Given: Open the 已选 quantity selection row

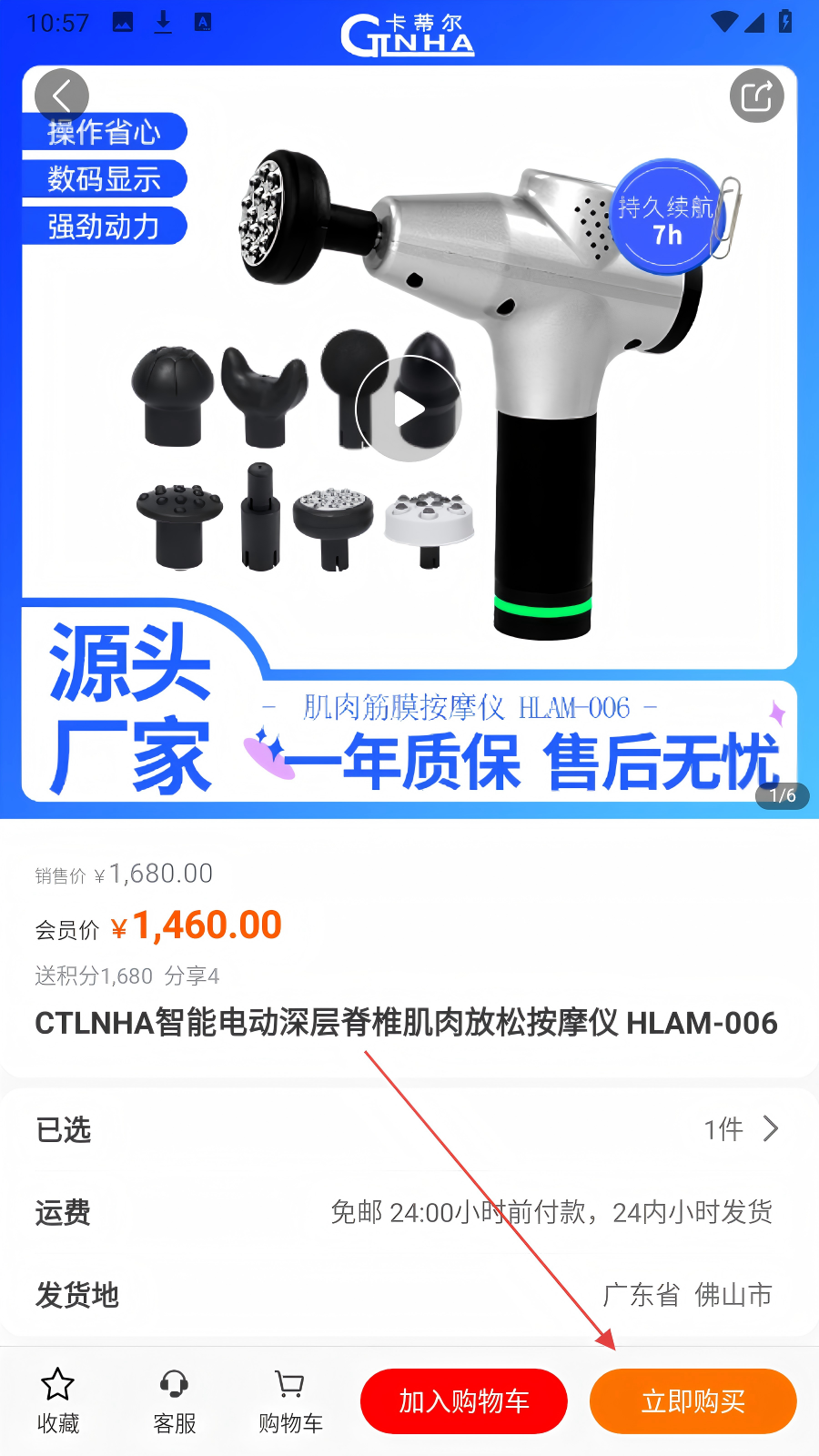Looking at the screenshot, I should pyautogui.click(x=409, y=1129).
